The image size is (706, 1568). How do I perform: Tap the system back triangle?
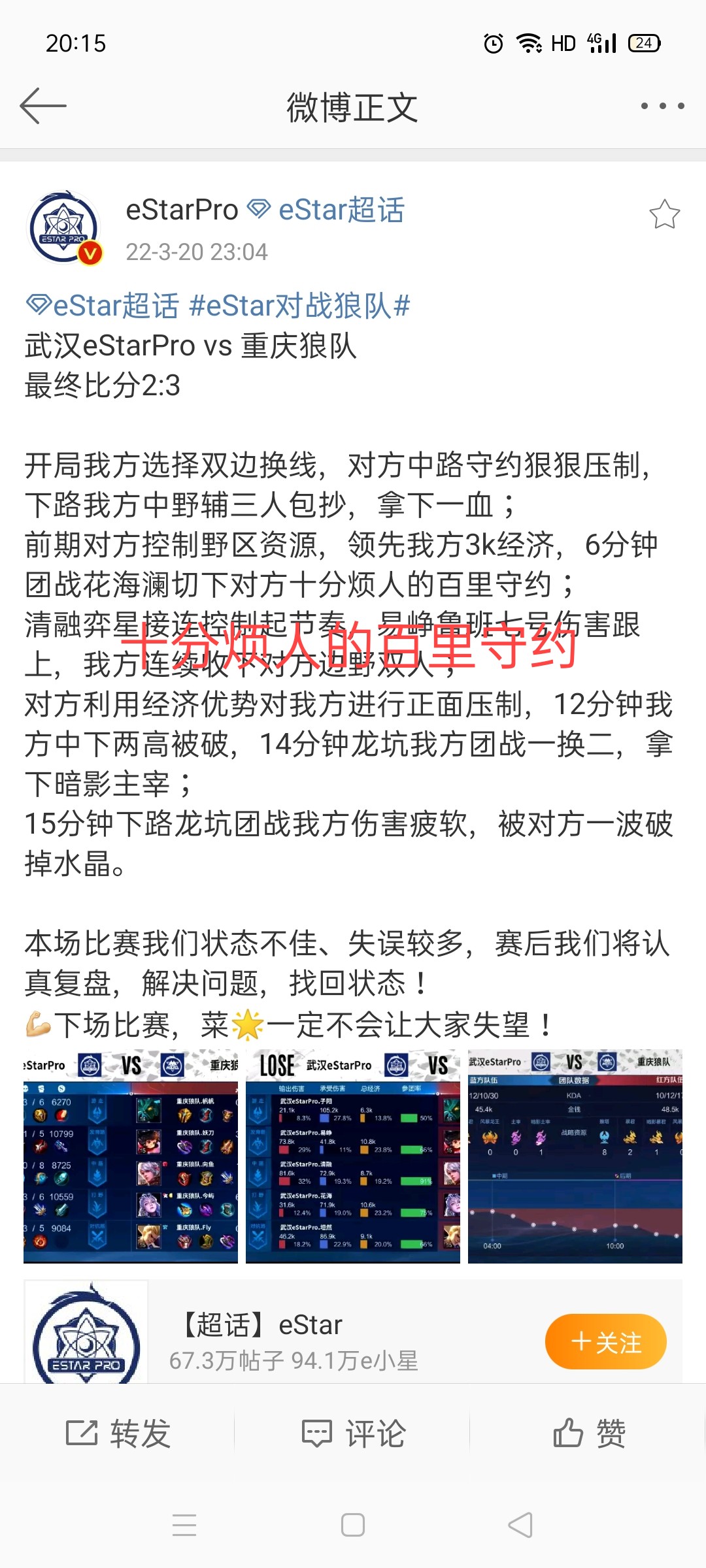click(x=520, y=1525)
